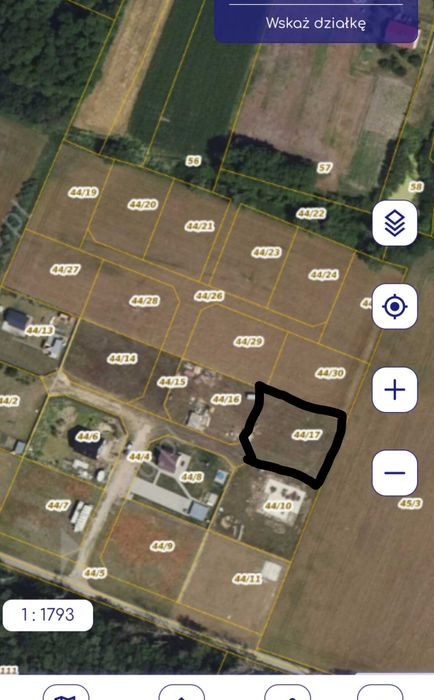Screen dimensions: 434x700
Task: Center map on my location
Action: pos(395,306)
